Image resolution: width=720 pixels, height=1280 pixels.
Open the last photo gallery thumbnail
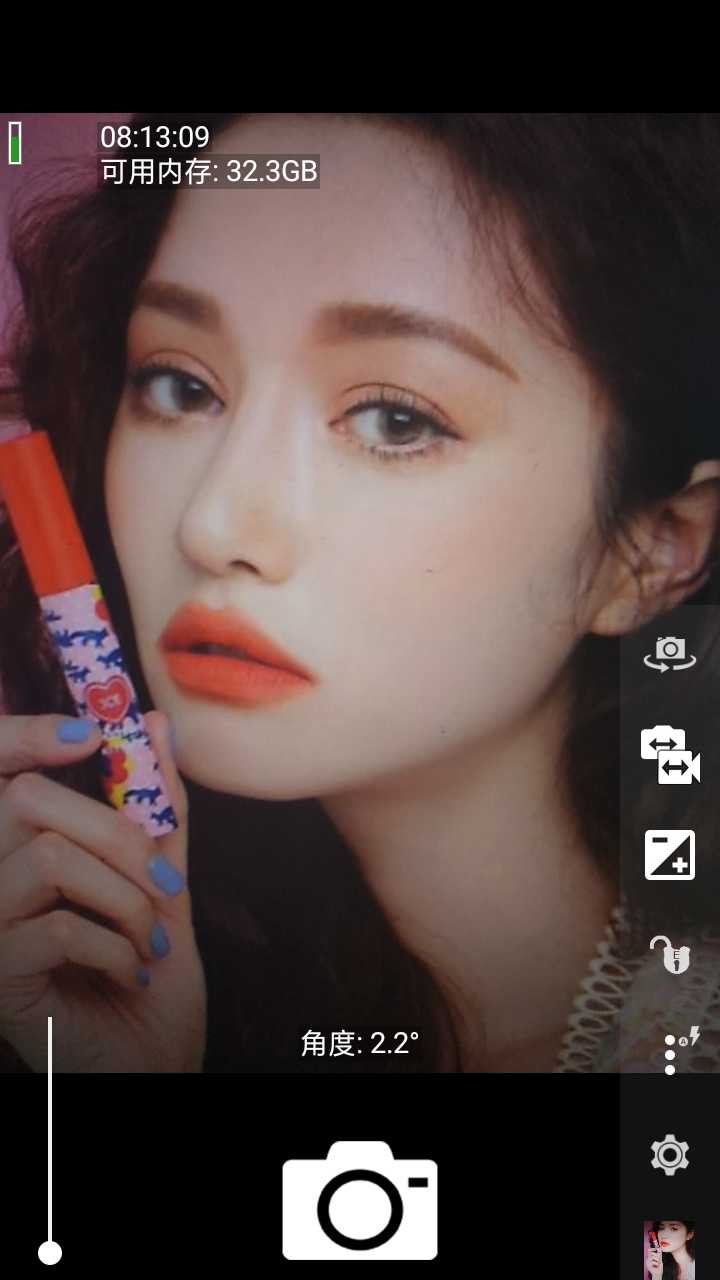[x=669, y=1250]
